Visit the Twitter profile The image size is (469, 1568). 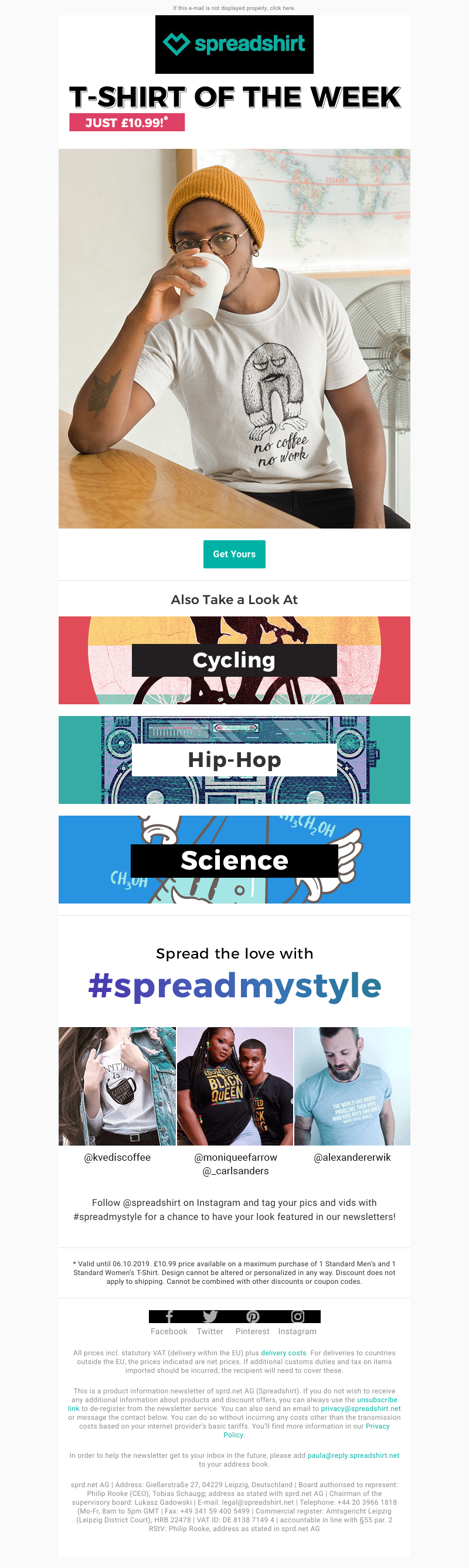click(210, 1324)
